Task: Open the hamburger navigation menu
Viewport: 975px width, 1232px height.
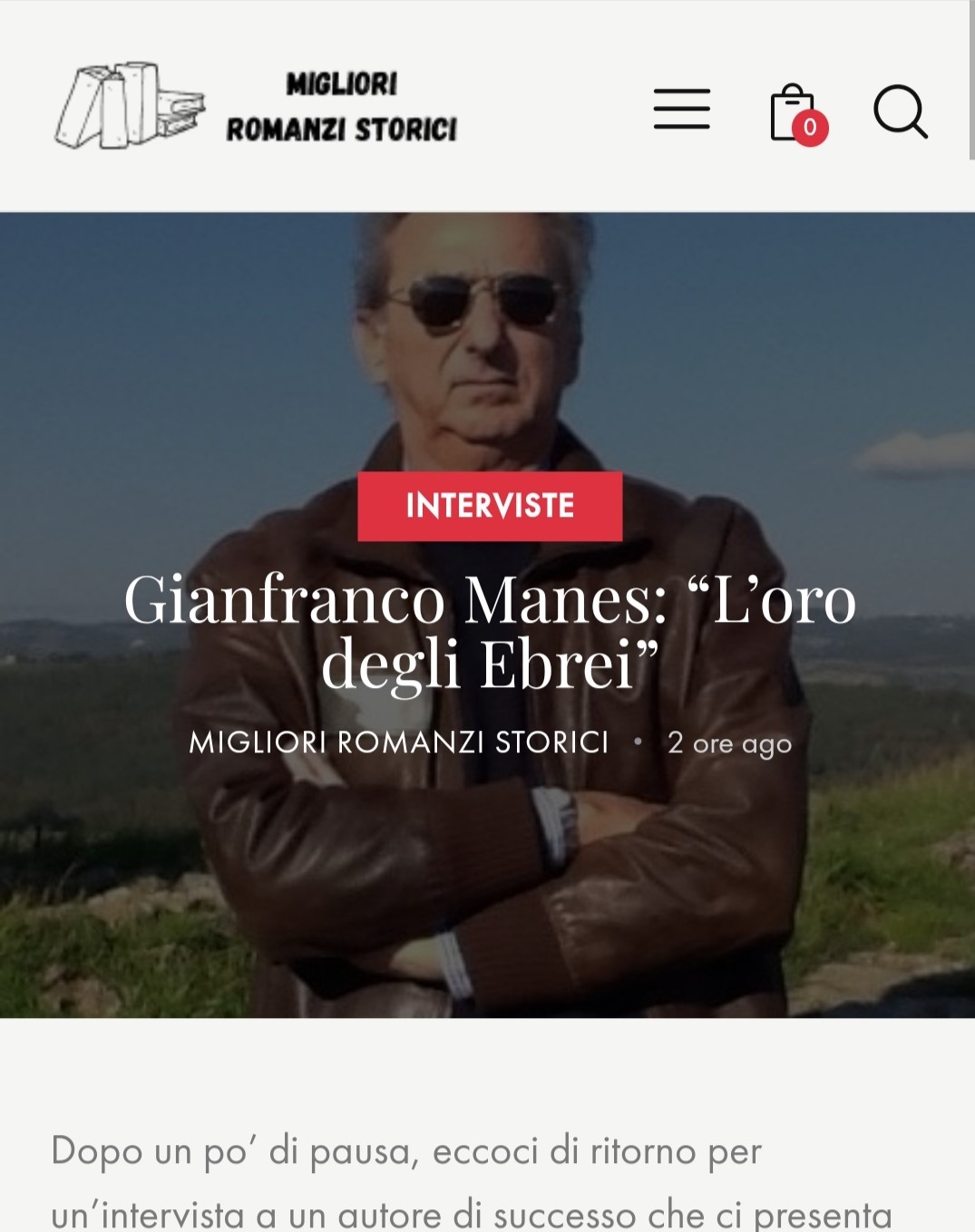Action: [x=681, y=110]
